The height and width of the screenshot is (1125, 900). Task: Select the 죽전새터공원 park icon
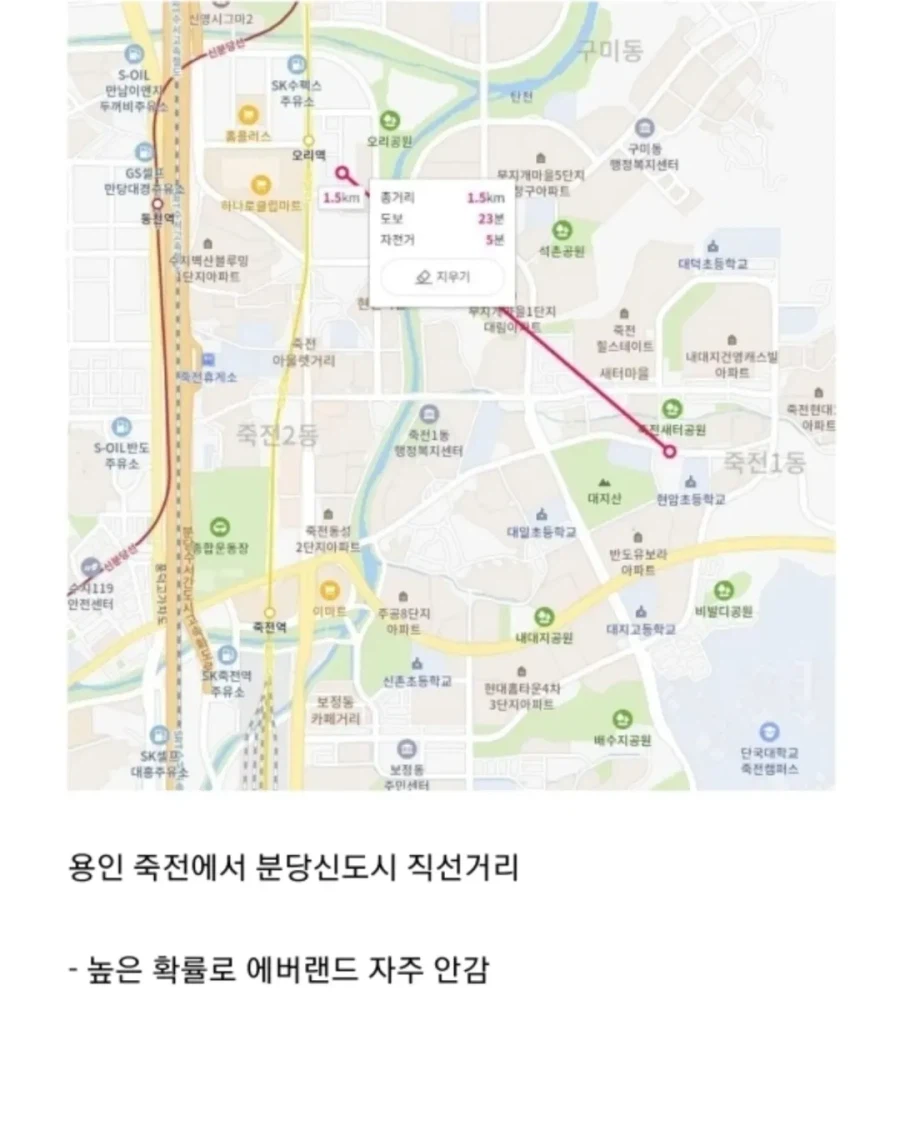[x=672, y=409]
